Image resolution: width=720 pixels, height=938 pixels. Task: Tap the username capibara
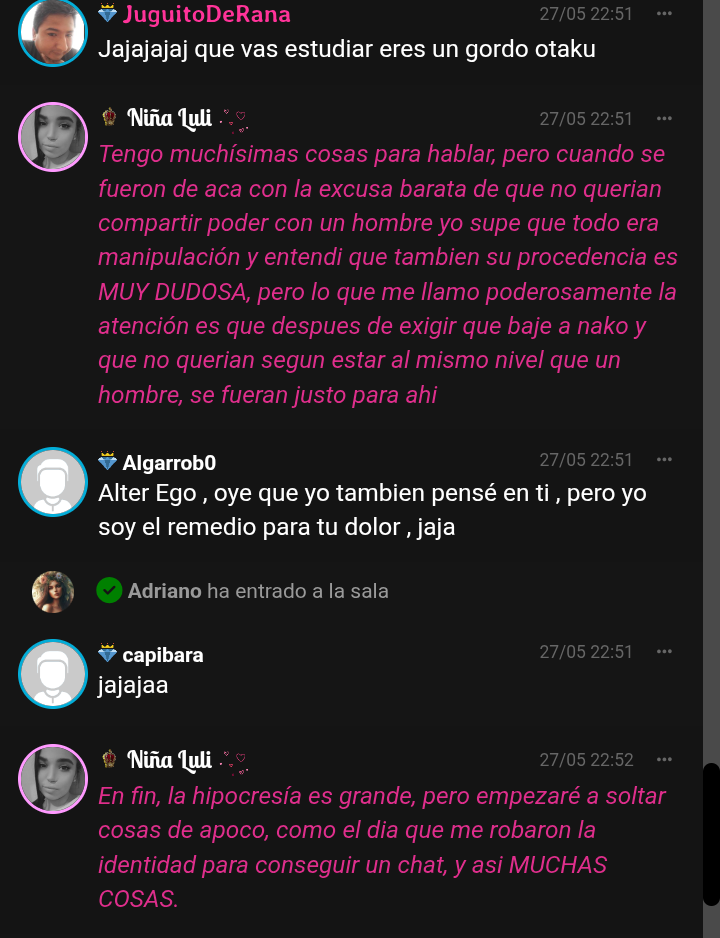coord(162,655)
